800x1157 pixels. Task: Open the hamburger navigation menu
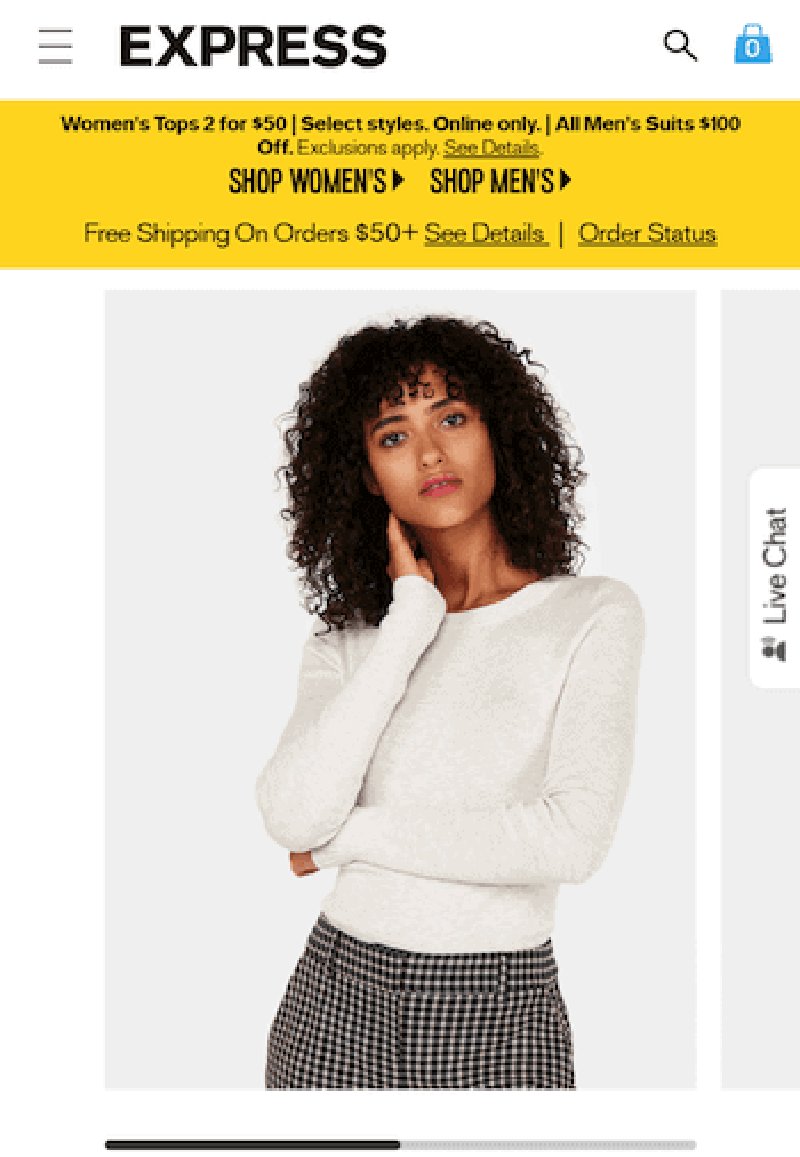[x=55, y=46]
